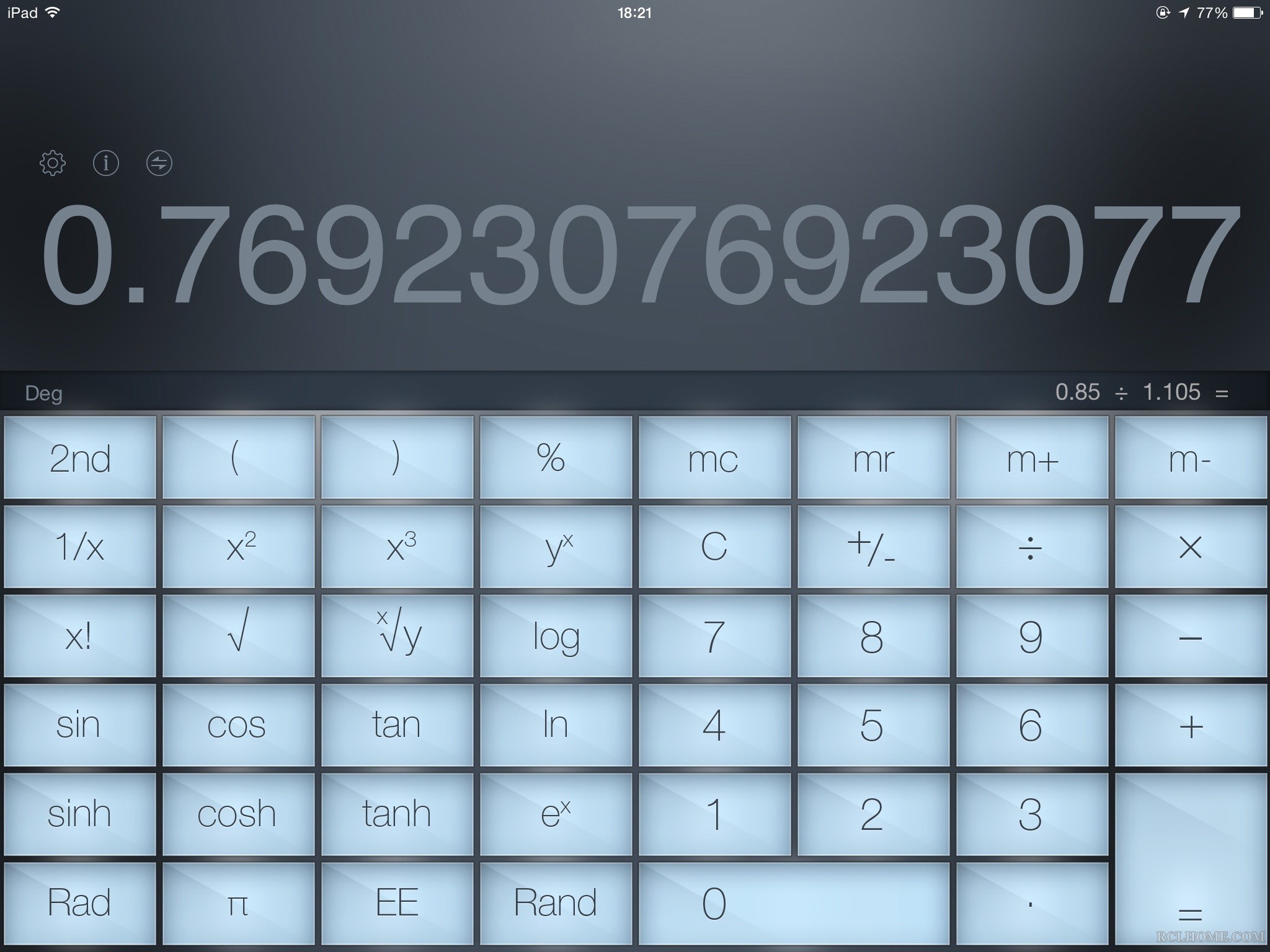The width and height of the screenshot is (1270, 952).
Task: Clear the display with C
Action: click(x=714, y=547)
